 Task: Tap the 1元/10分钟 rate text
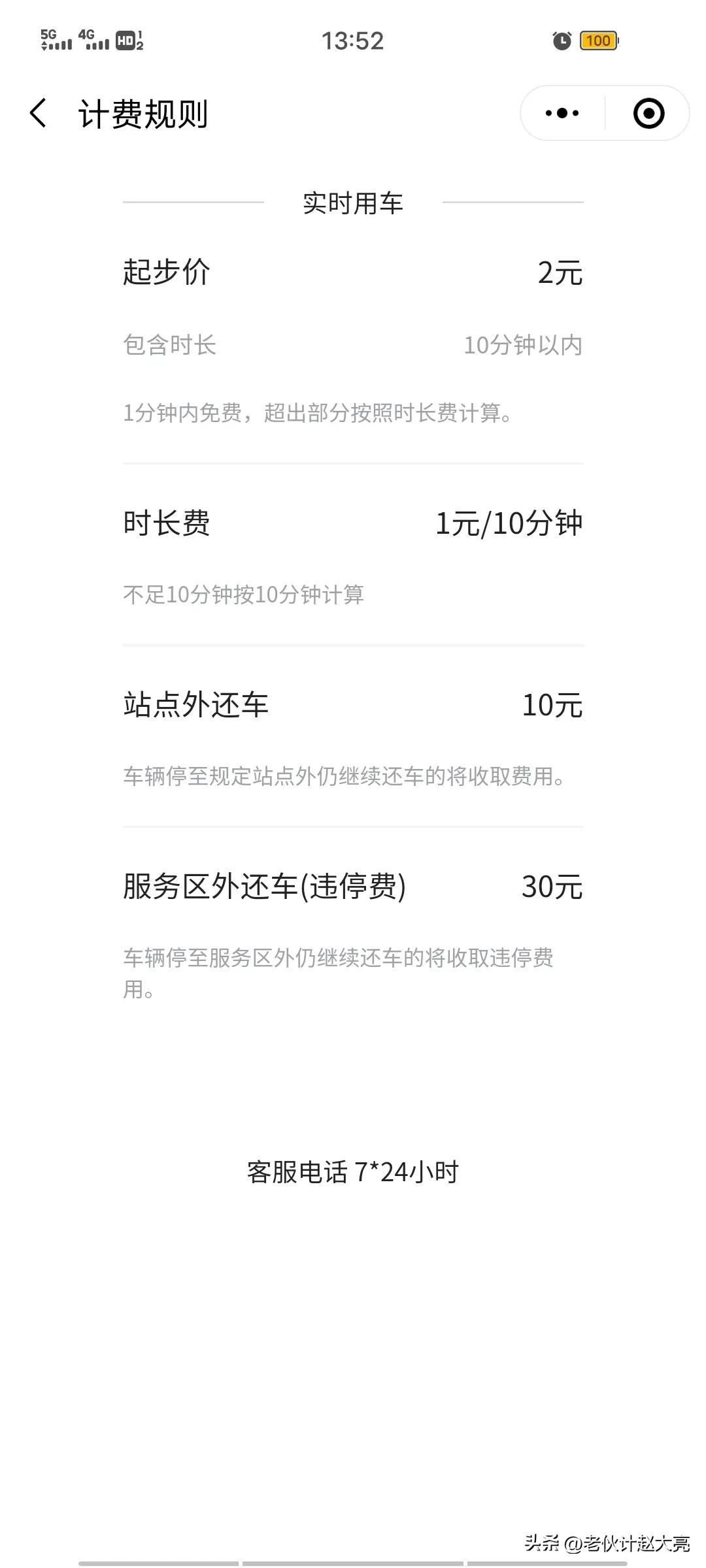point(511,523)
